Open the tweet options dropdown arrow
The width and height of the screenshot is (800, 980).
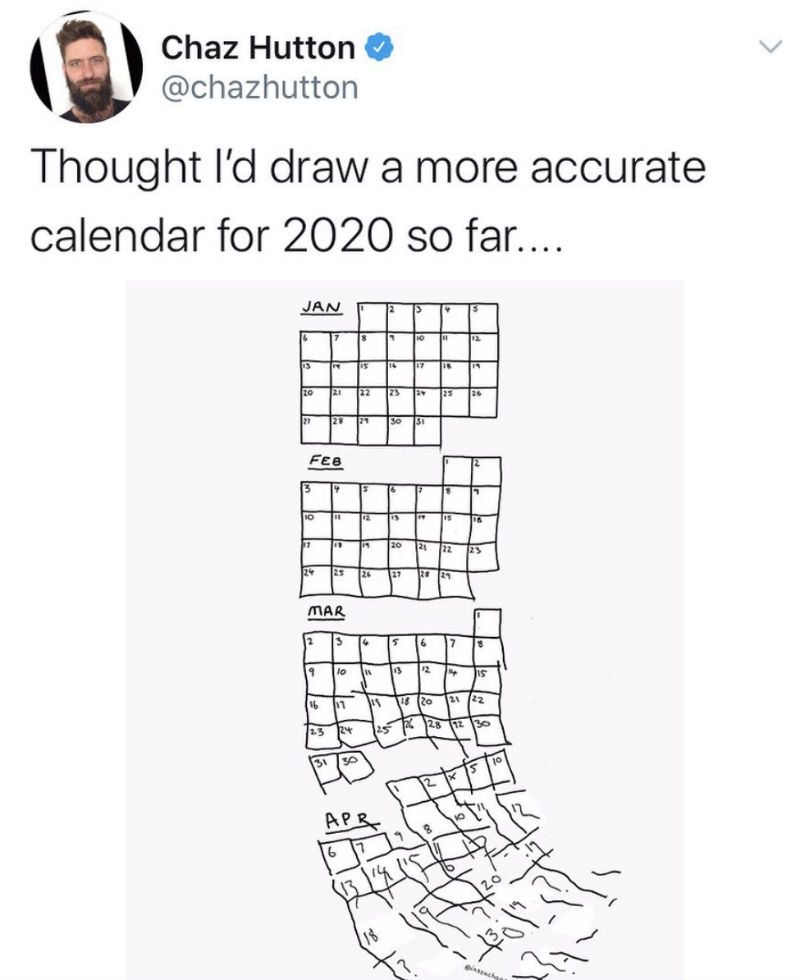pyautogui.click(x=767, y=47)
